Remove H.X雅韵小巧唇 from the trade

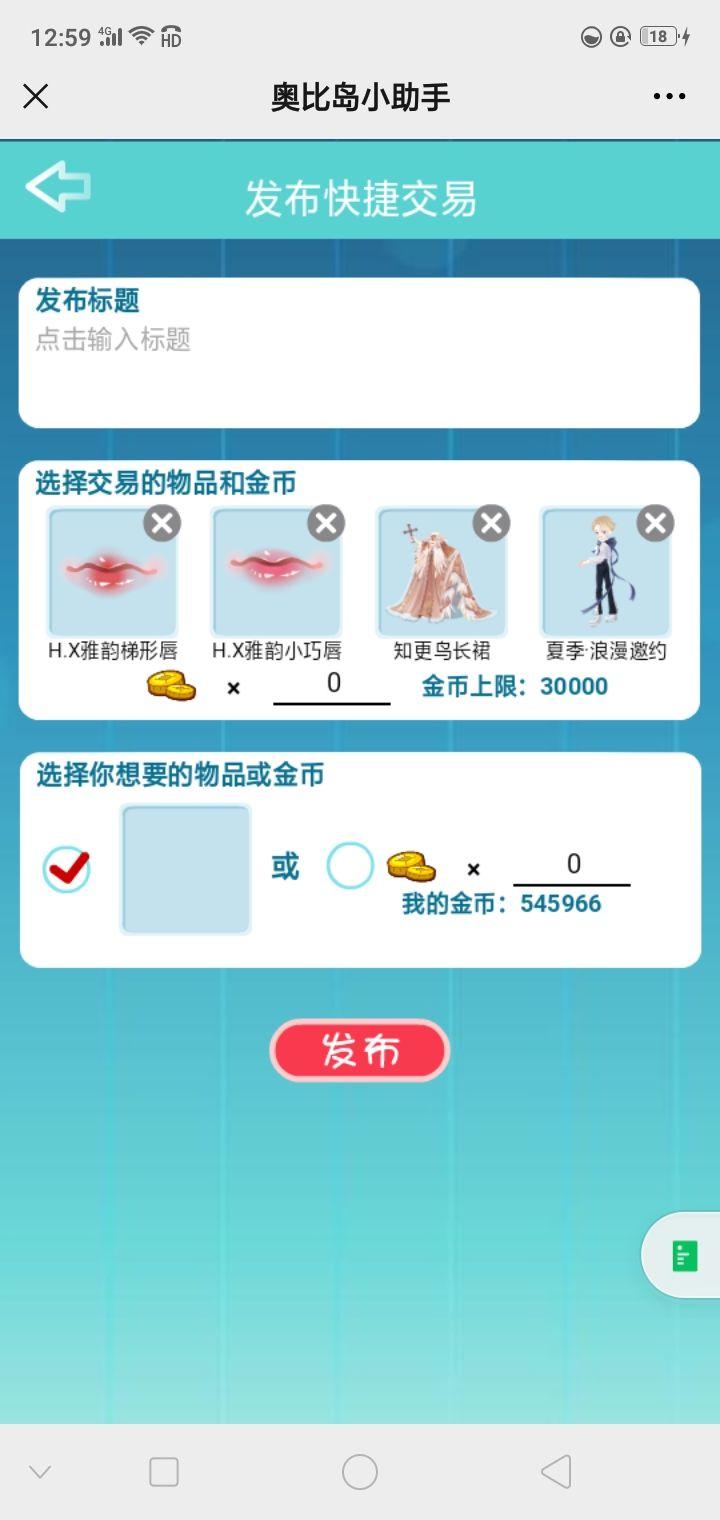(326, 523)
